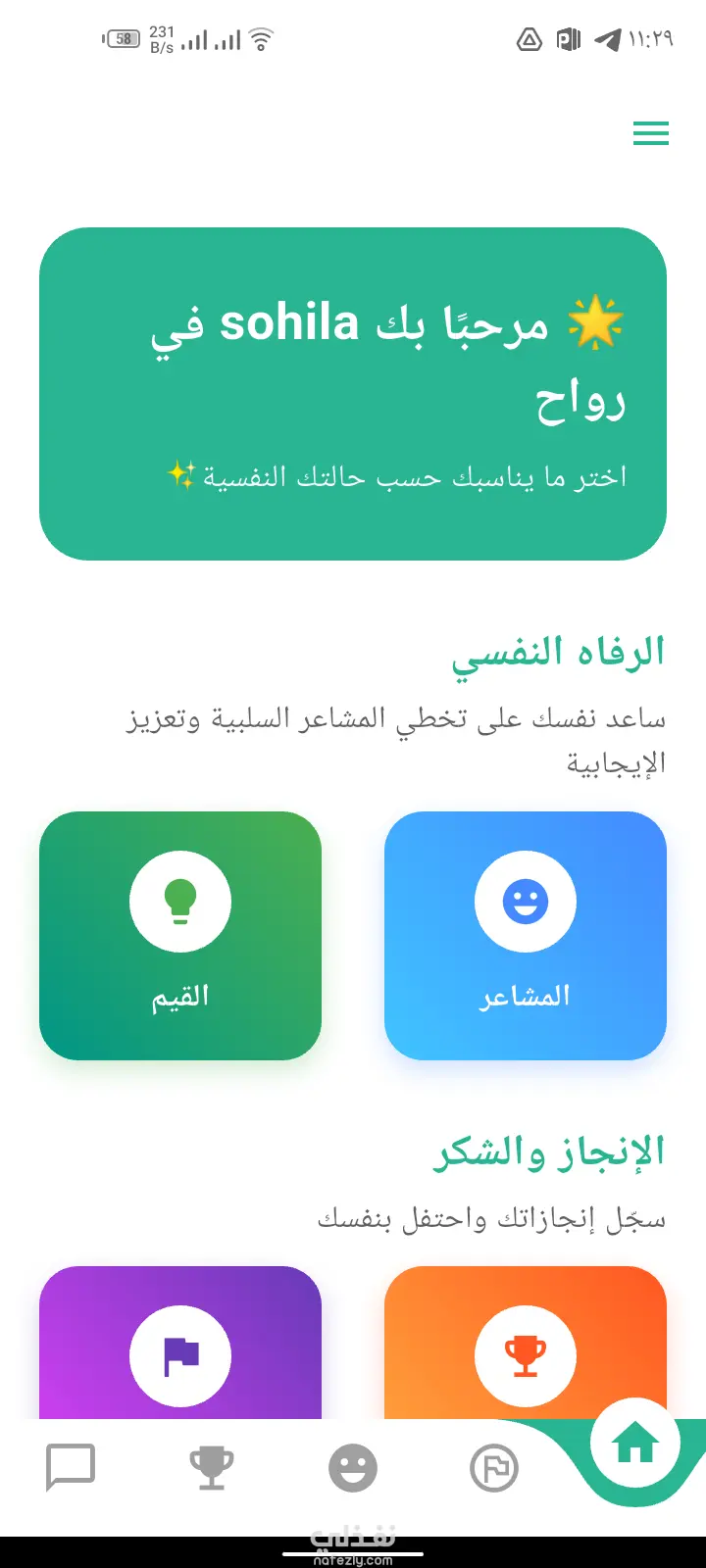This screenshot has height=1568, width=706.
Task: Open the chat bubble tab
Action: [x=71, y=1468]
